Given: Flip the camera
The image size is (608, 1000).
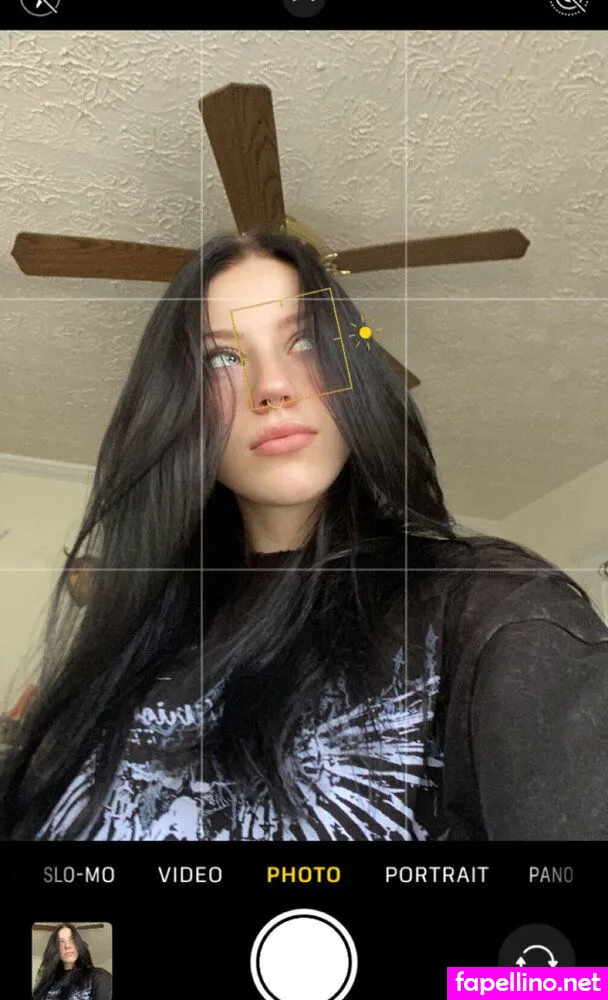Looking at the screenshot, I should (x=537, y=962).
